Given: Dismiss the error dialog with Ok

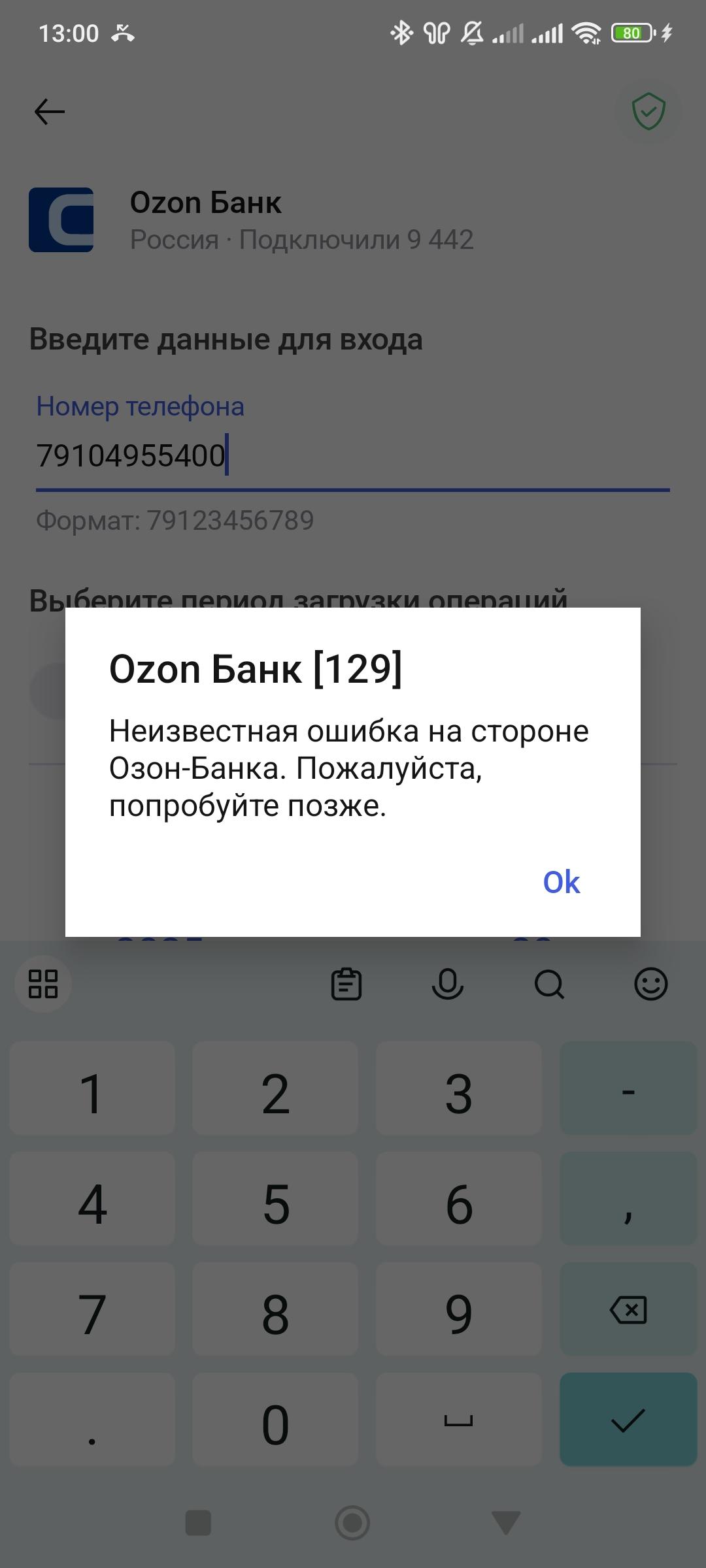Looking at the screenshot, I should tap(561, 882).
